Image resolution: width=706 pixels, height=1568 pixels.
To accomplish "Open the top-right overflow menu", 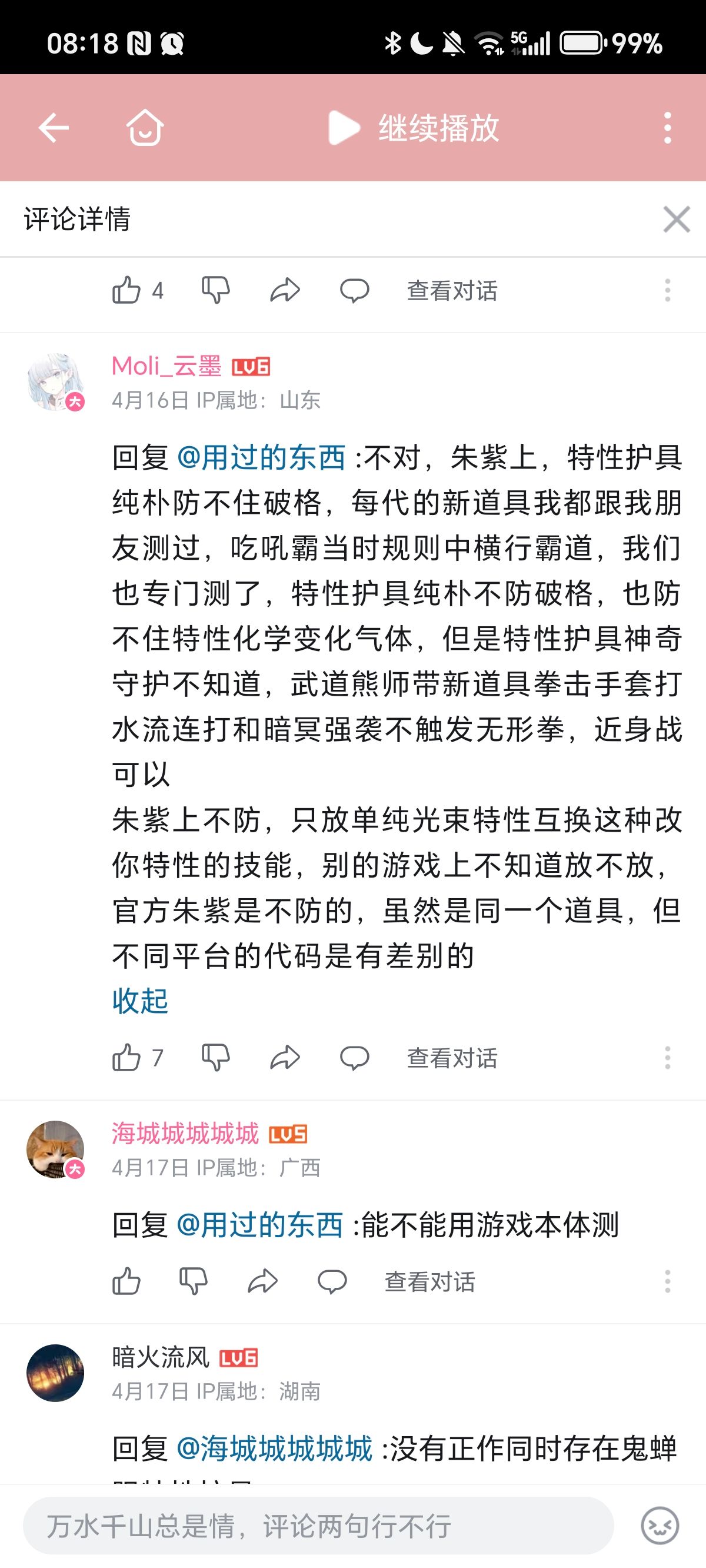I will [x=668, y=128].
